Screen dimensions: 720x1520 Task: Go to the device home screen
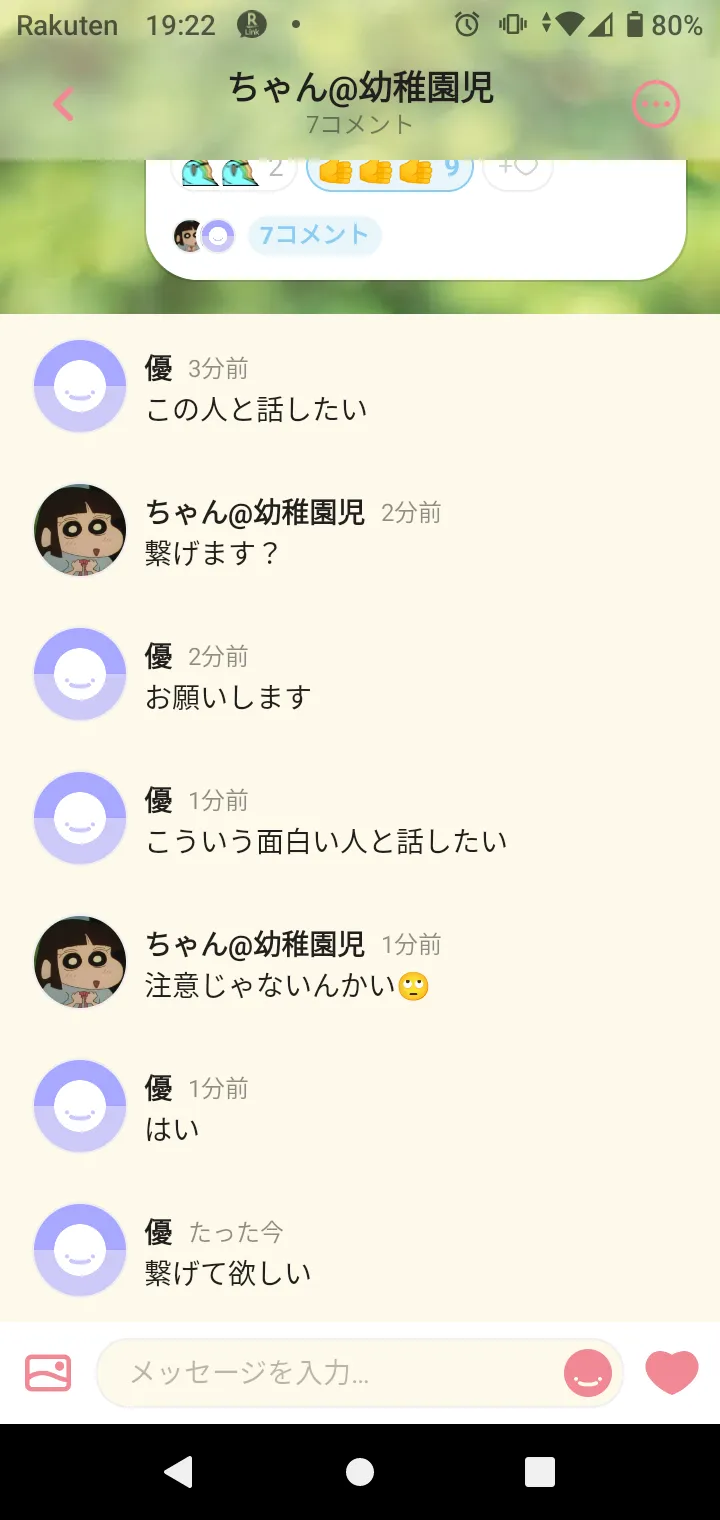[x=360, y=1472]
